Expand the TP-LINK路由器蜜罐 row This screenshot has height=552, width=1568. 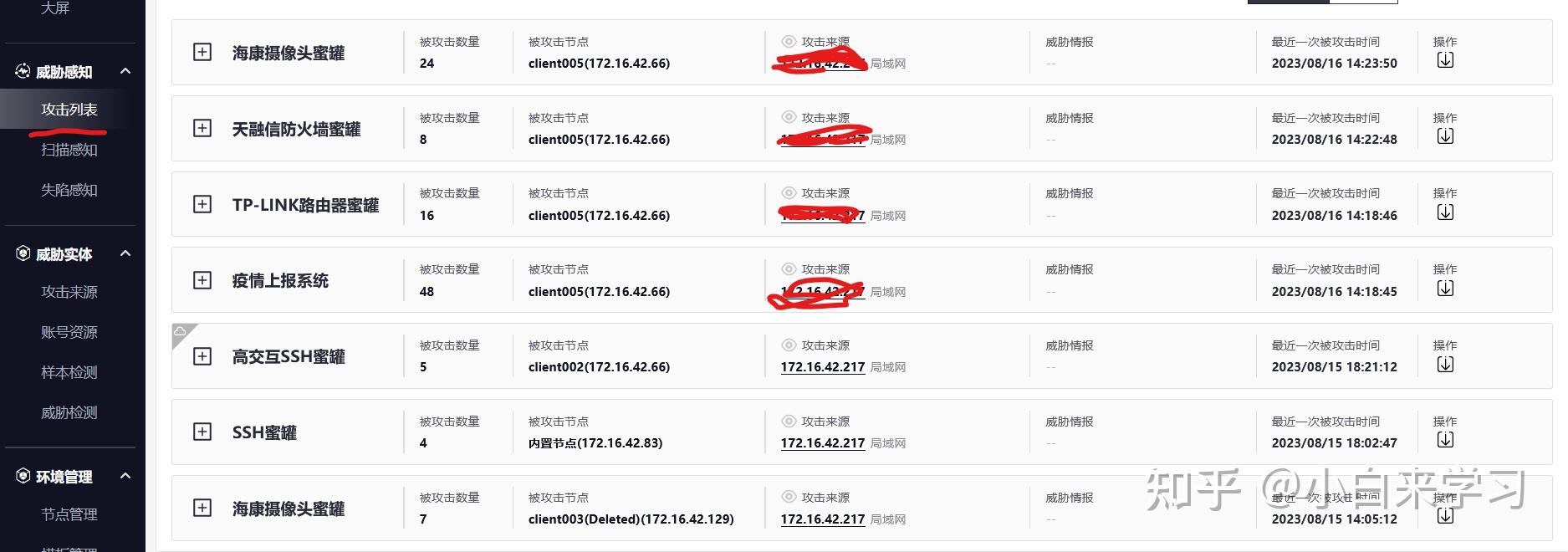pos(202,204)
